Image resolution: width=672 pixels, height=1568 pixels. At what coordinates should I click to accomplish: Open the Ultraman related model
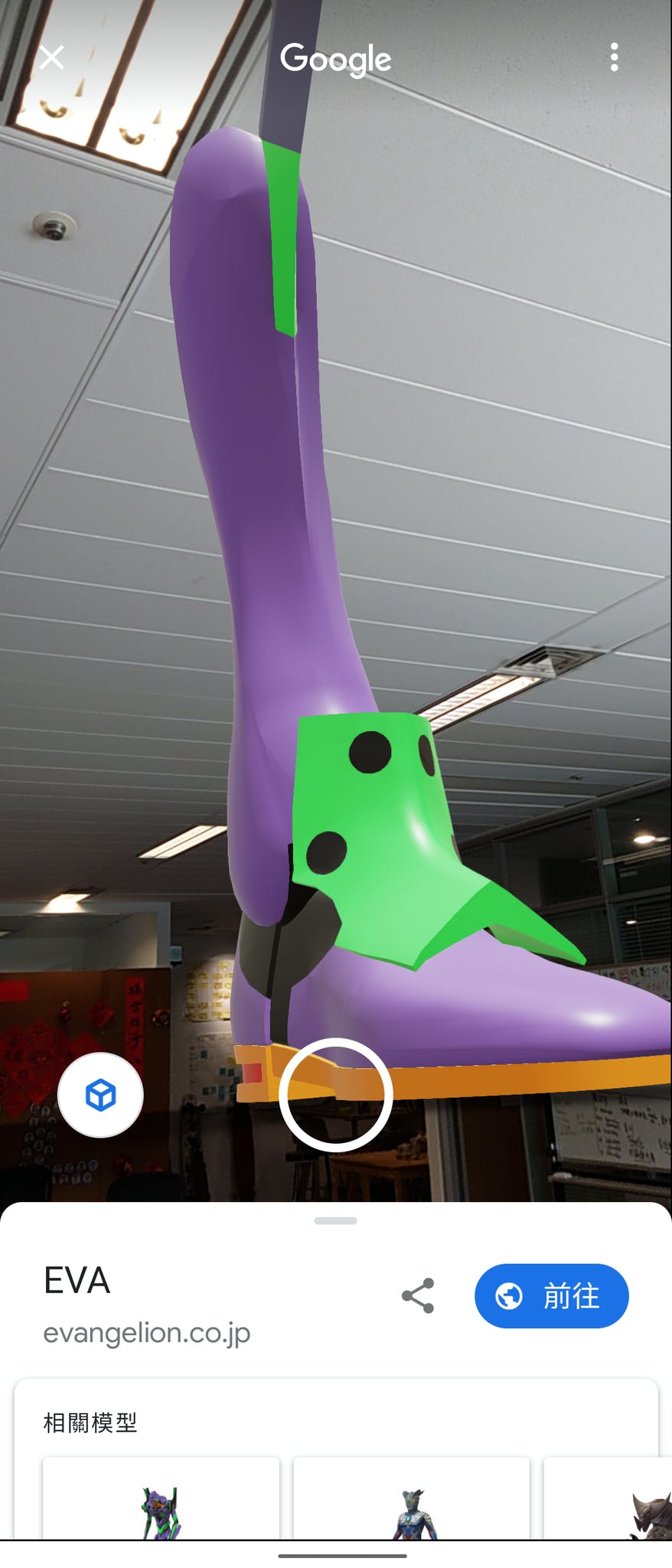(x=412, y=1501)
